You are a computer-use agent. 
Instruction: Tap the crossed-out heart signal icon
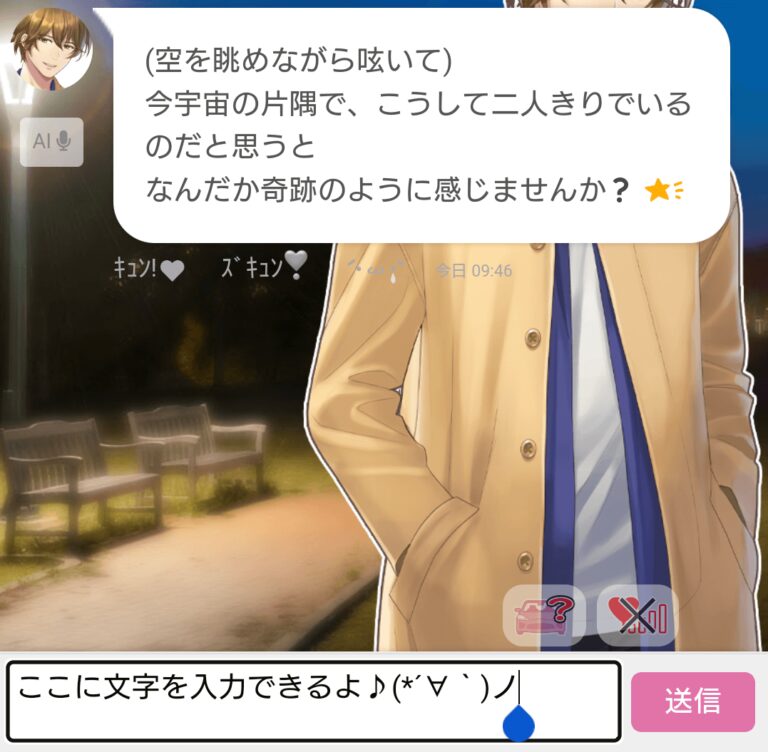point(636,614)
